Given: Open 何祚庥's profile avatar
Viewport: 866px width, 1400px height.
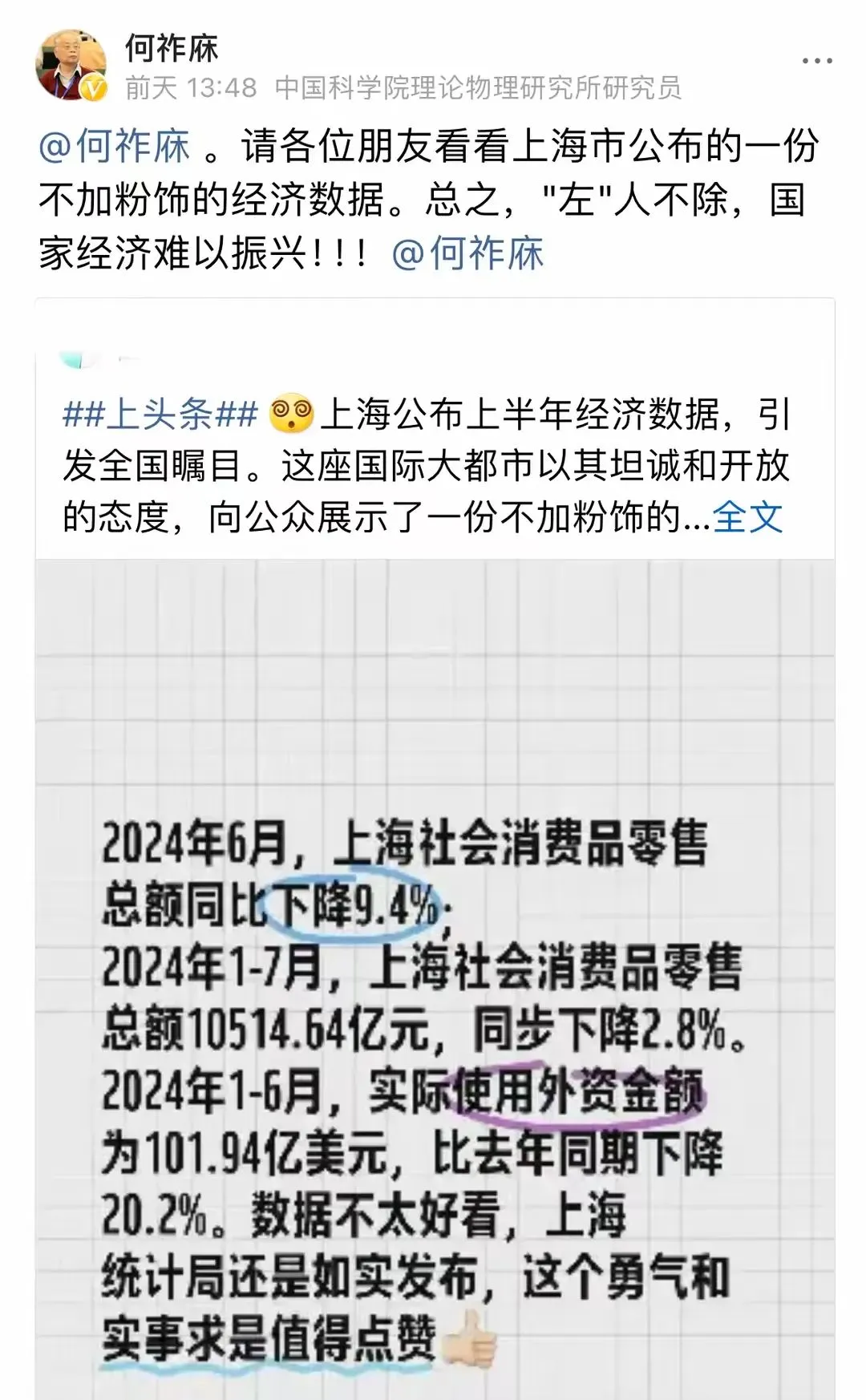Looking at the screenshot, I should pyautogui.click(x=71, y=65).
